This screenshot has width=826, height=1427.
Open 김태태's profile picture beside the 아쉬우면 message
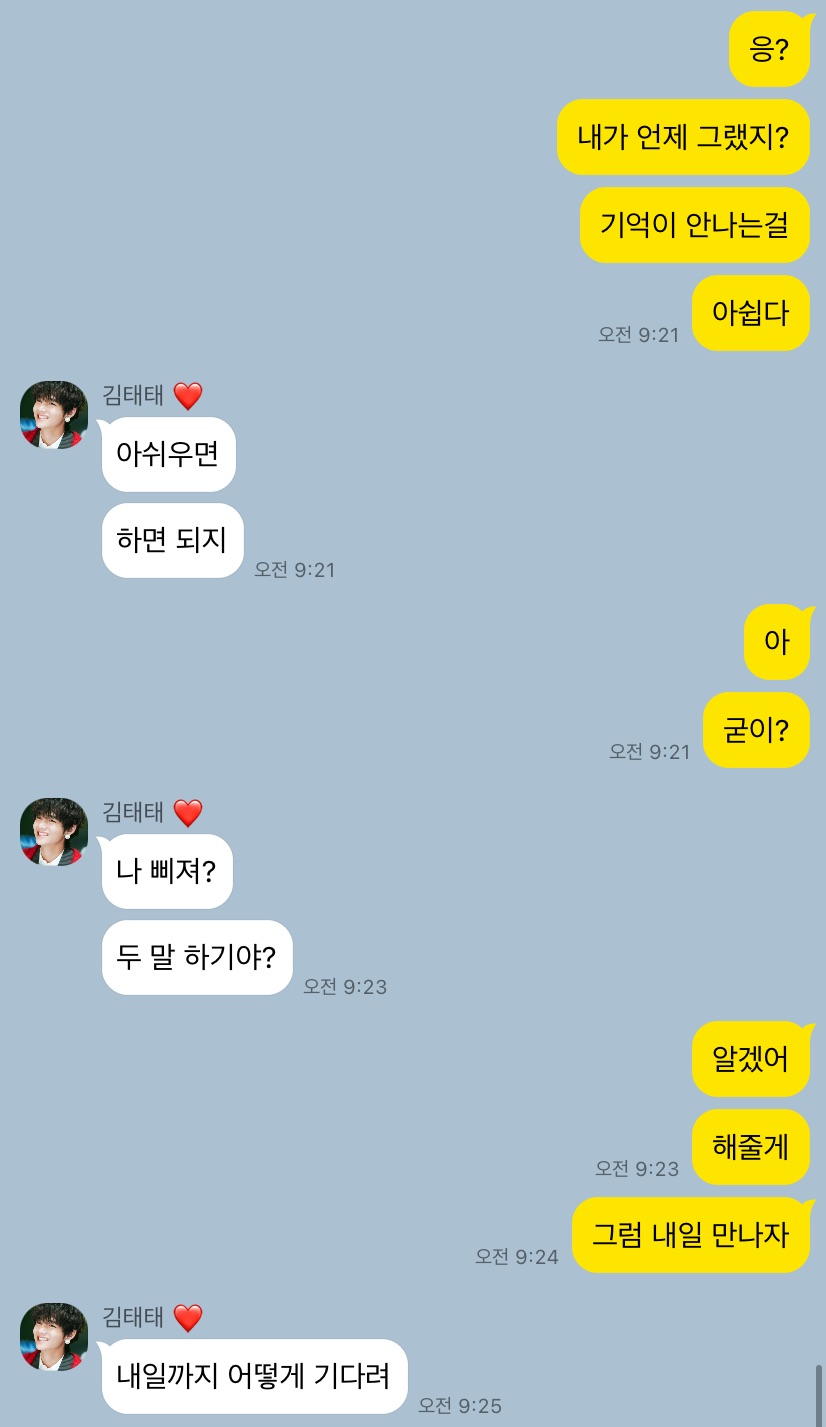[54, 415]
